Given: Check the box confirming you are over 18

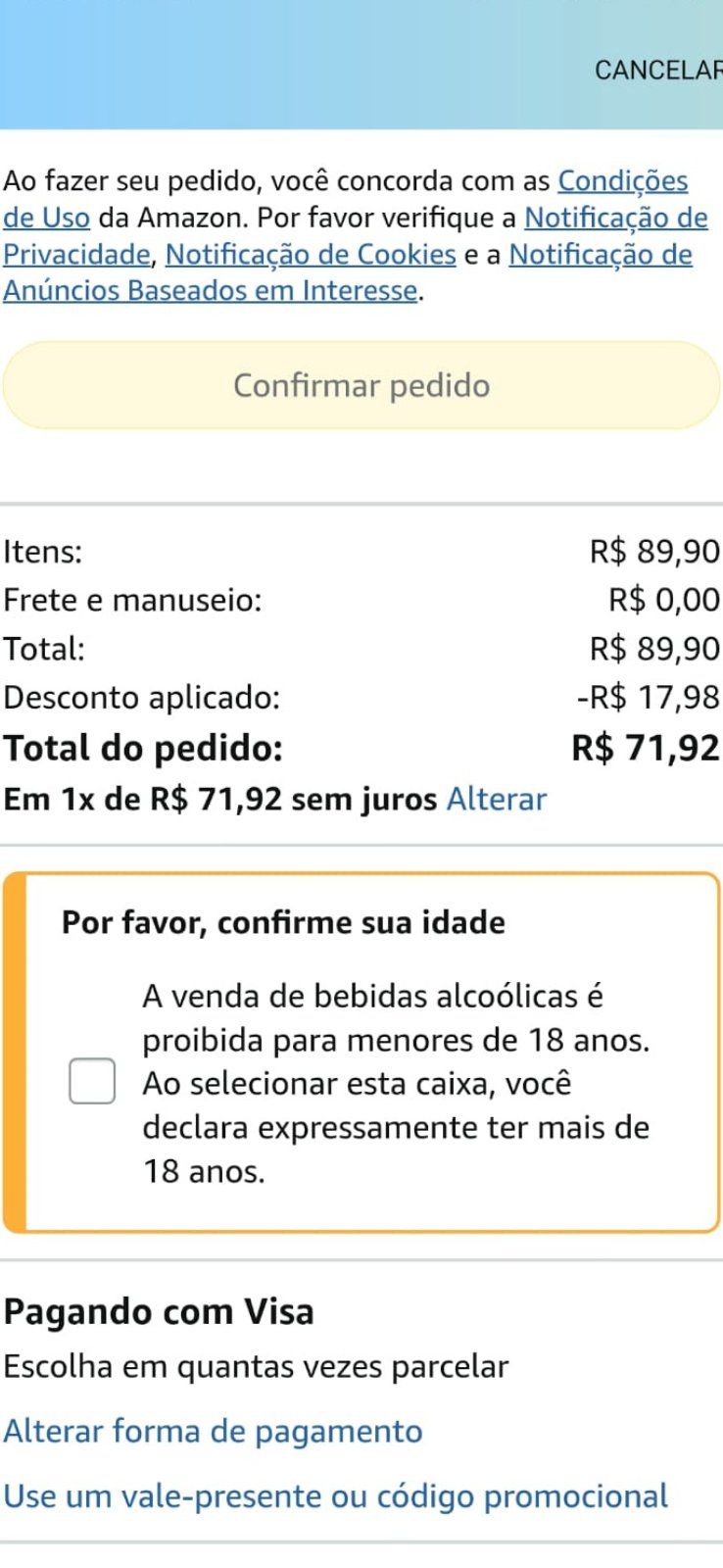Looking at the screenshot, I should 92,1081.
